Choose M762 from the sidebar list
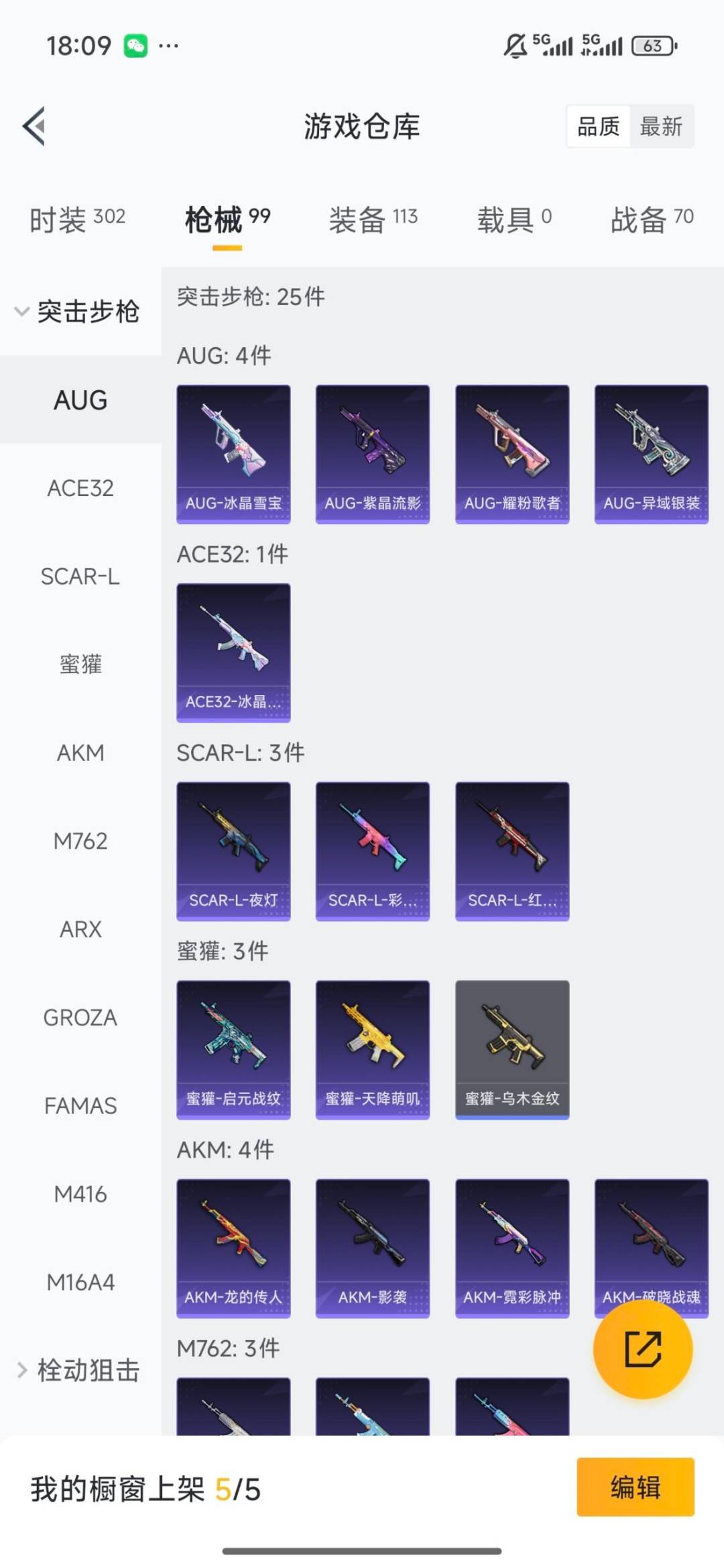The height and width of the screenshot is (1568, 724). pyautogui.click(x=80, y=841)
